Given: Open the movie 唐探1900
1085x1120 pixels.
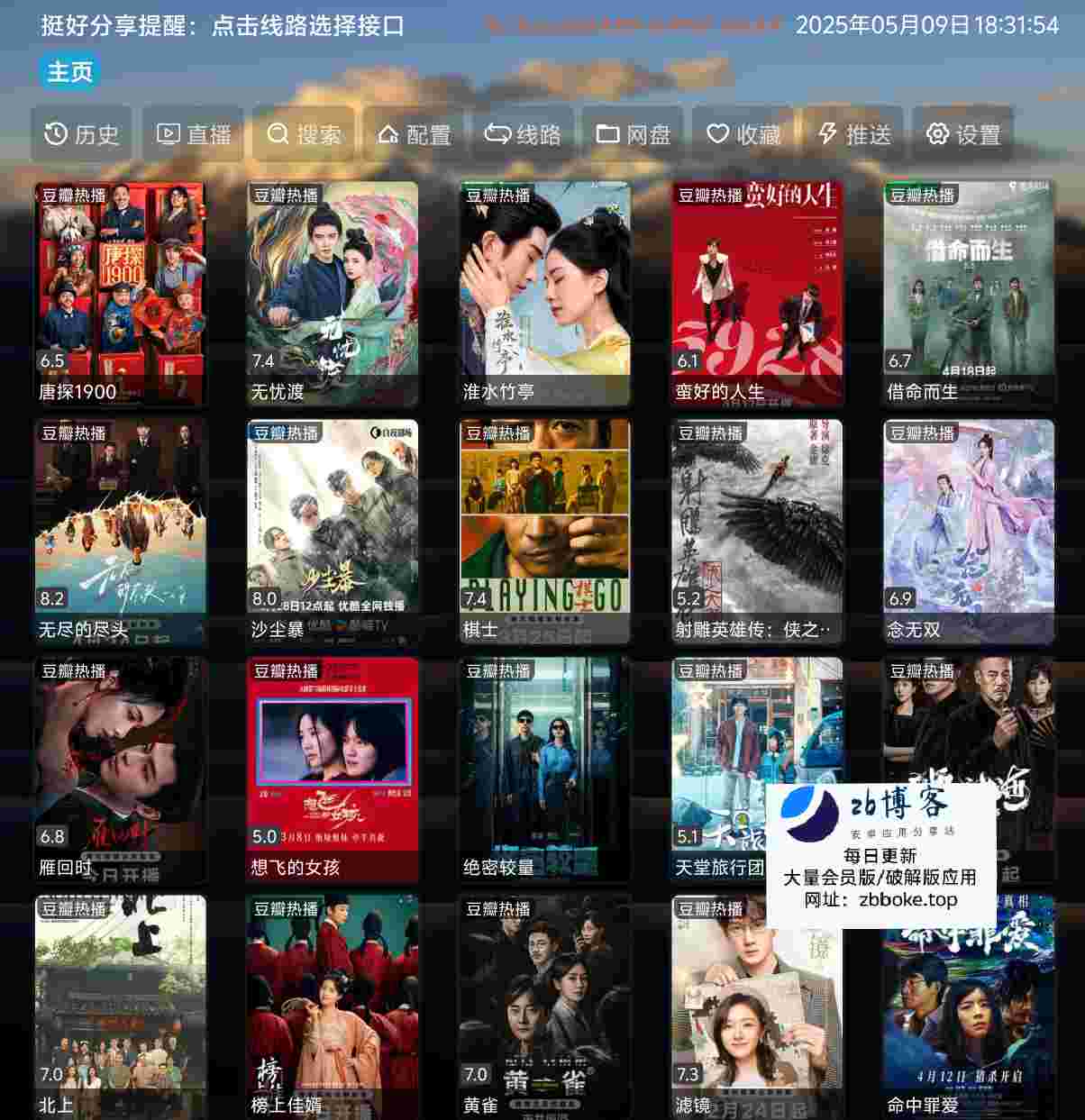Looking at the screenshot, I should [x=120, y=293].
